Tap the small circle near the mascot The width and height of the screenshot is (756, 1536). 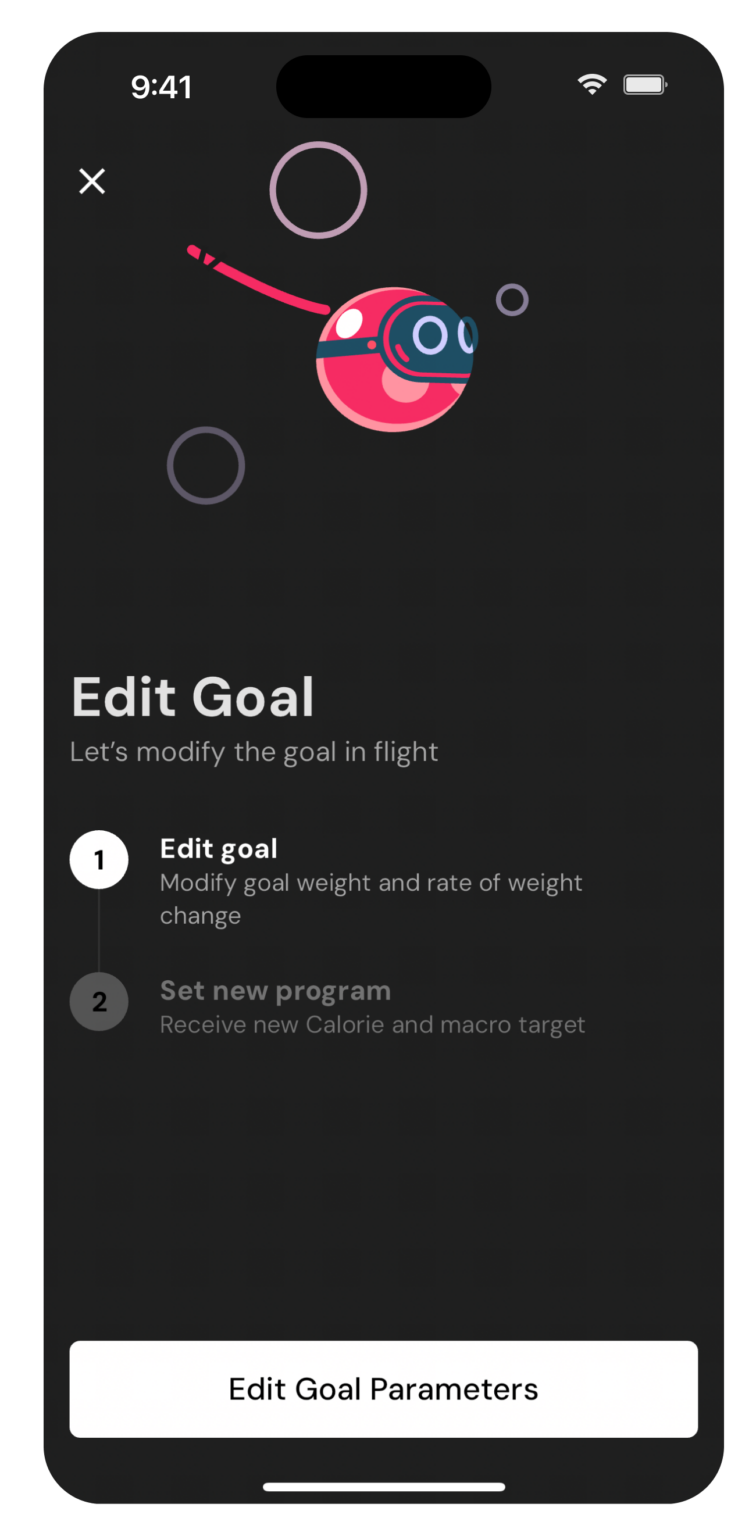pyautogui.click(x=512, y=298)
